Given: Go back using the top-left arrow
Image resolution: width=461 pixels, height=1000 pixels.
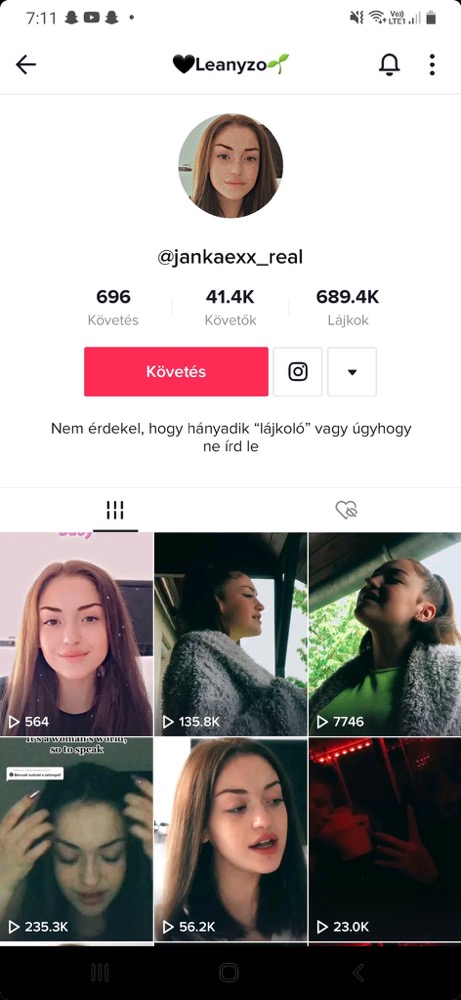Looking at the screenshot, I should pyautogui.click(x=26, y=64).
